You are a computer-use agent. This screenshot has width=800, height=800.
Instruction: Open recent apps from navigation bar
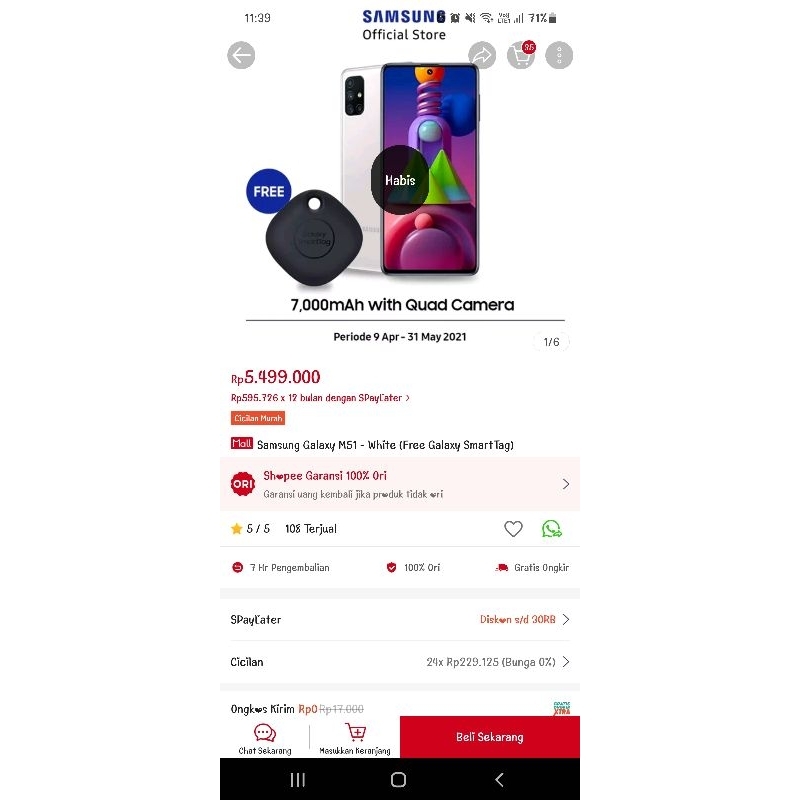coord(298,780)
